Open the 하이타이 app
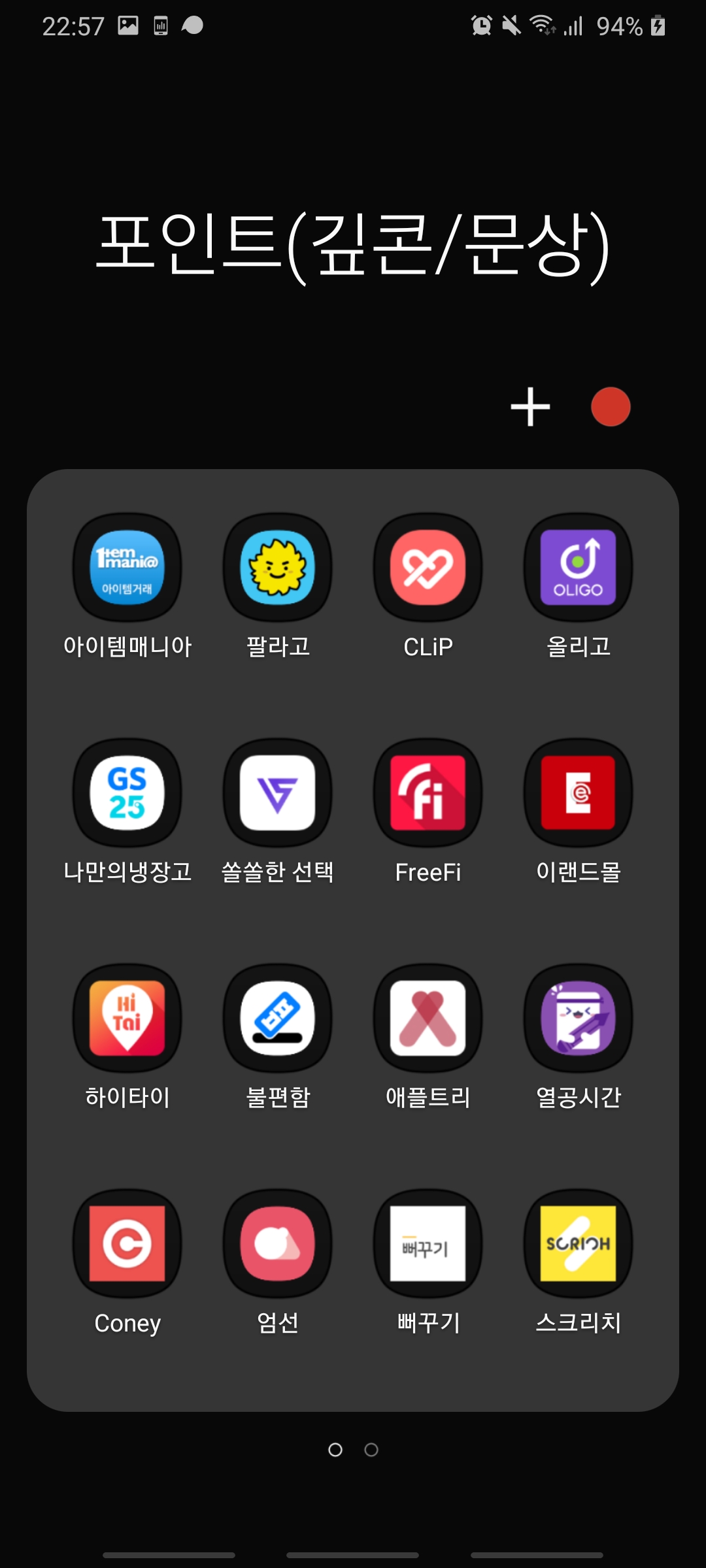 (127, 1018)
